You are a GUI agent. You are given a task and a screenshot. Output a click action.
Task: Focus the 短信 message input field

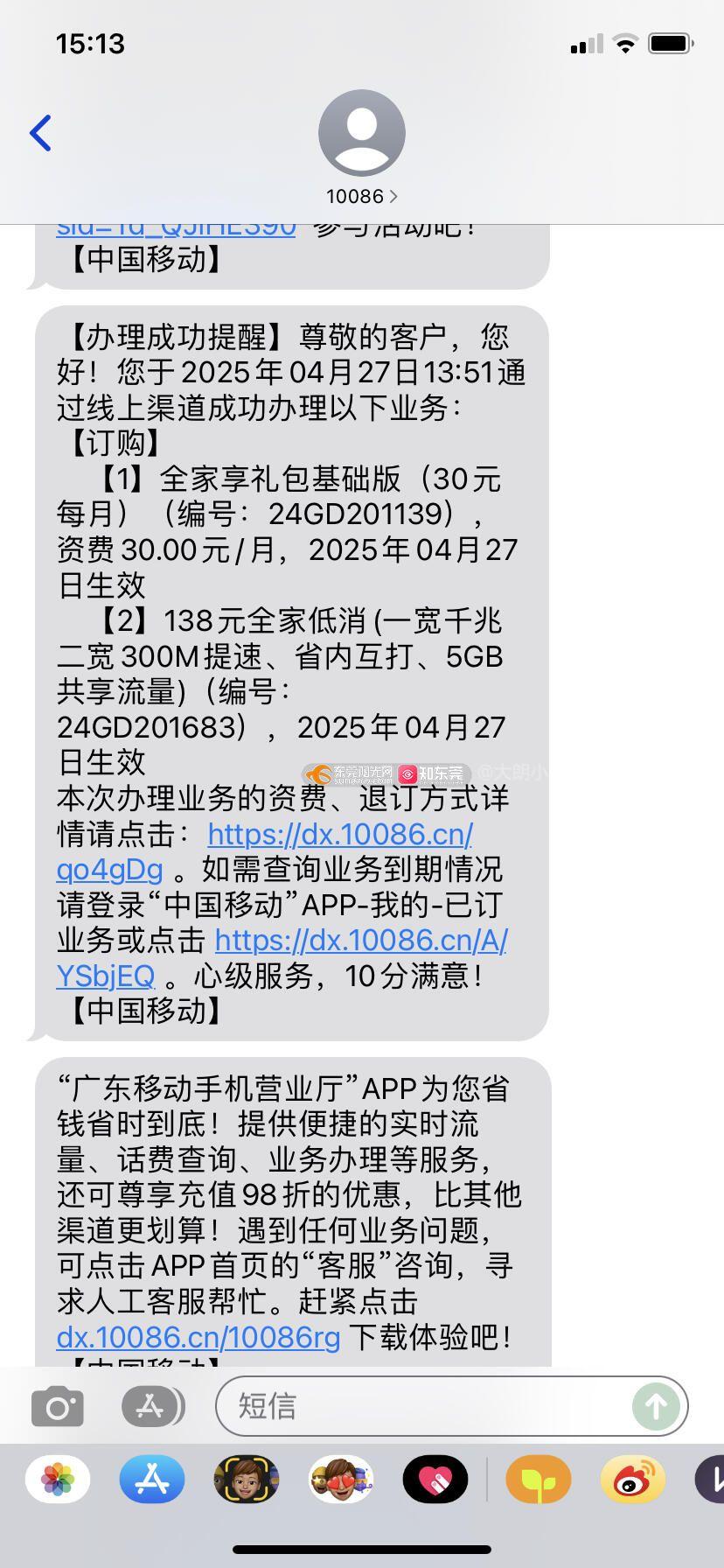[420, 1407]
